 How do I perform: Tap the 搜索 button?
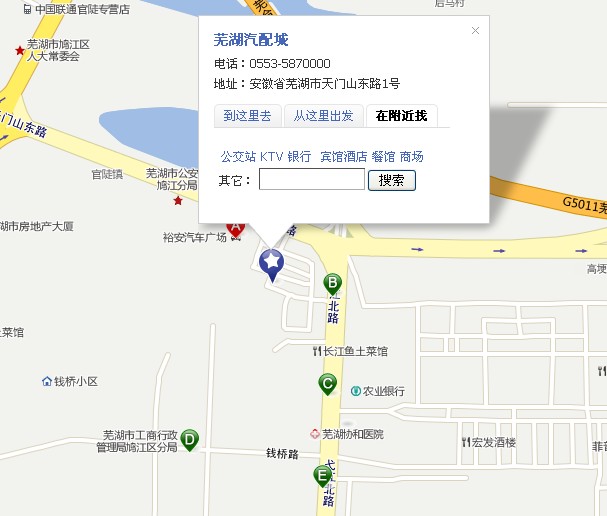tap(391, 181)
